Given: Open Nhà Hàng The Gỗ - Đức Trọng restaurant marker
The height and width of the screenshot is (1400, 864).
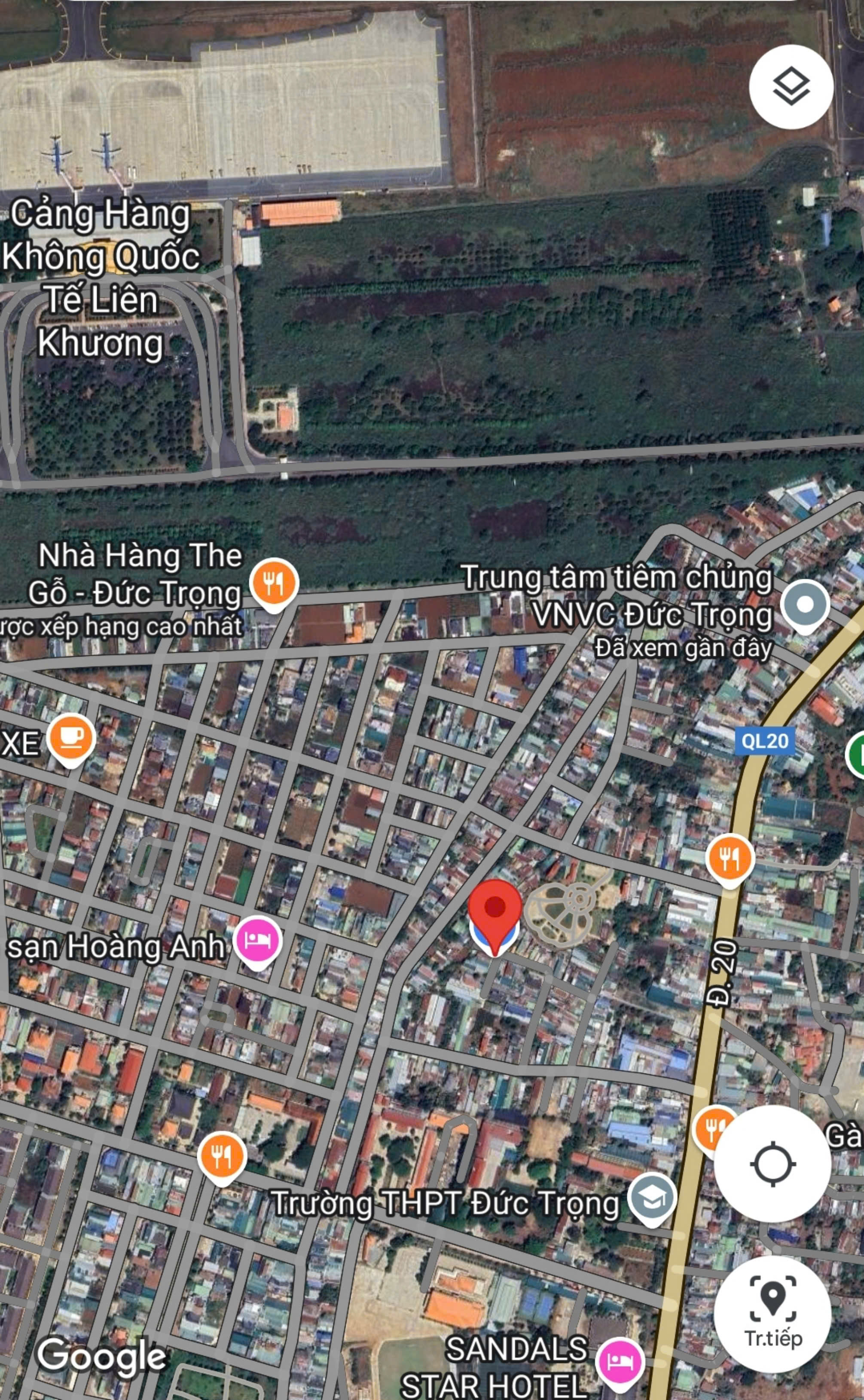Looking at the screenshot, I should pos(274,584).
